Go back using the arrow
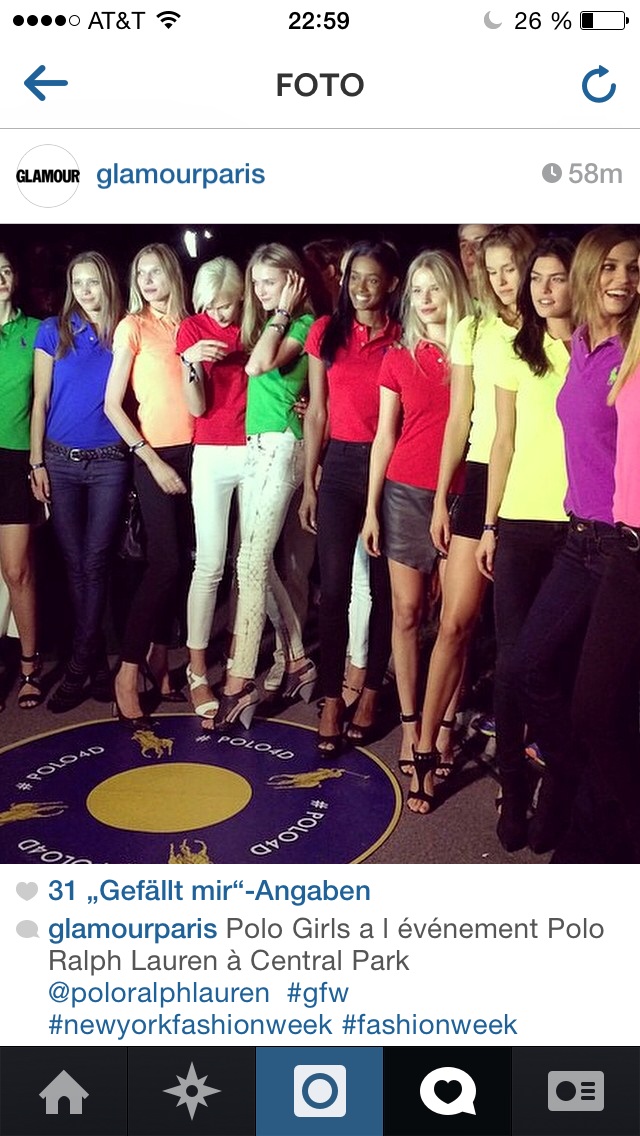Screen dimensions: 640x1136 pyautogui.click(x=46, y=85)
